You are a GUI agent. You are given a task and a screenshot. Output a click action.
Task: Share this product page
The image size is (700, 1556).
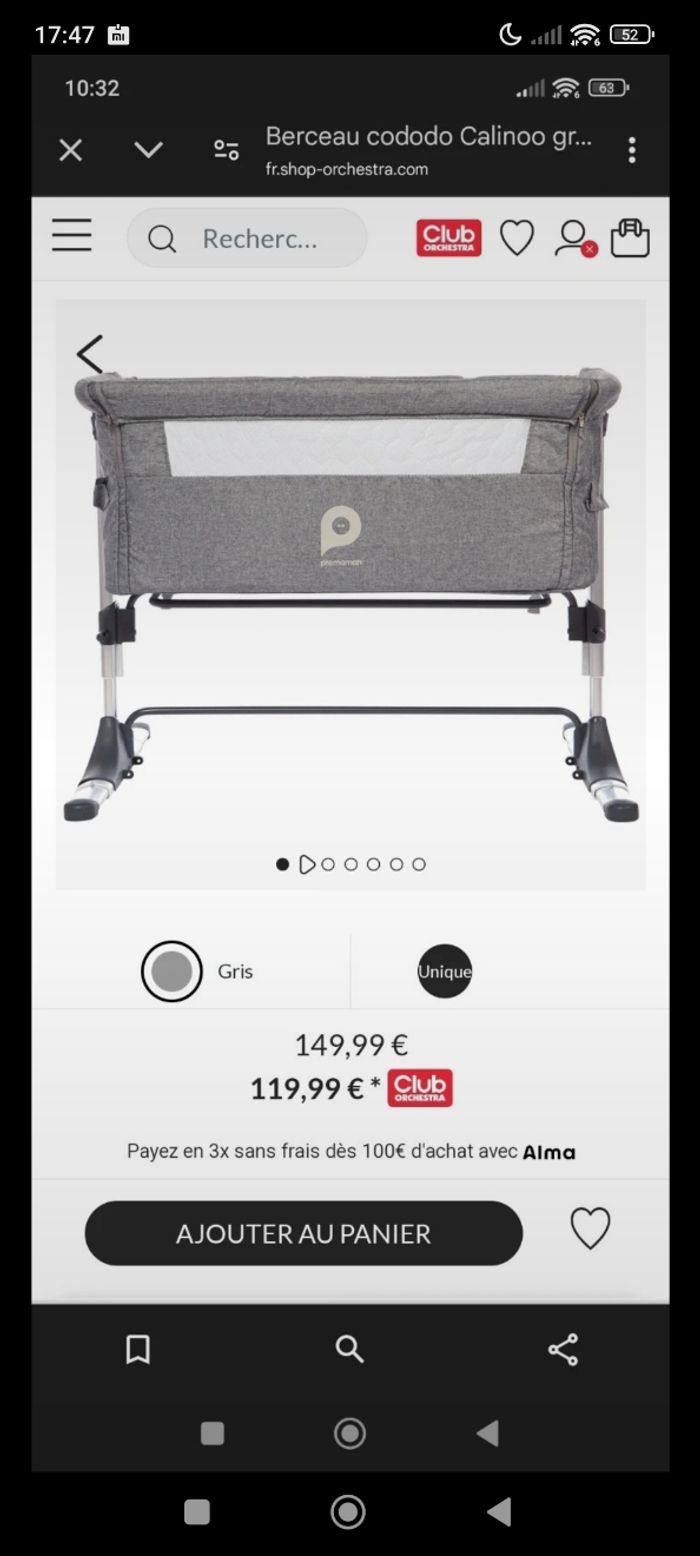pyautogui.click(x=563, y=1350)
